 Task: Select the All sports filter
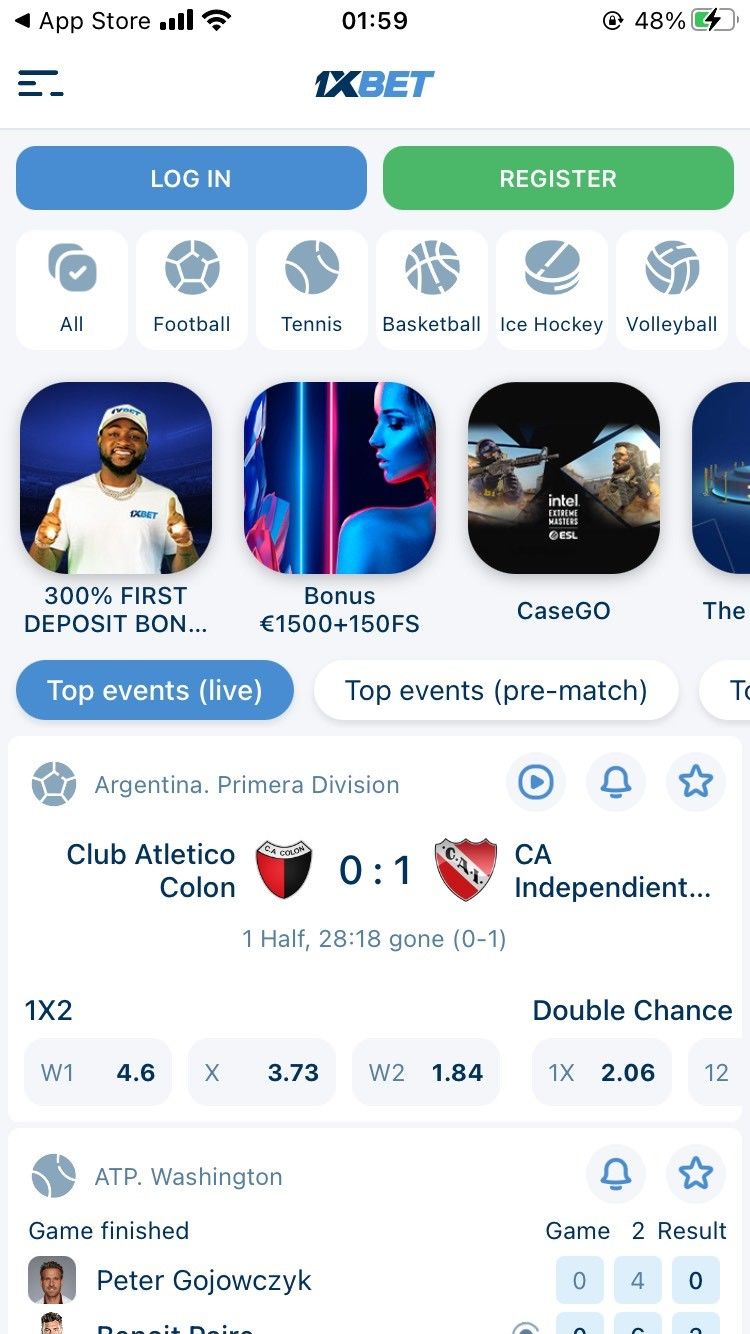coord(71,270)
